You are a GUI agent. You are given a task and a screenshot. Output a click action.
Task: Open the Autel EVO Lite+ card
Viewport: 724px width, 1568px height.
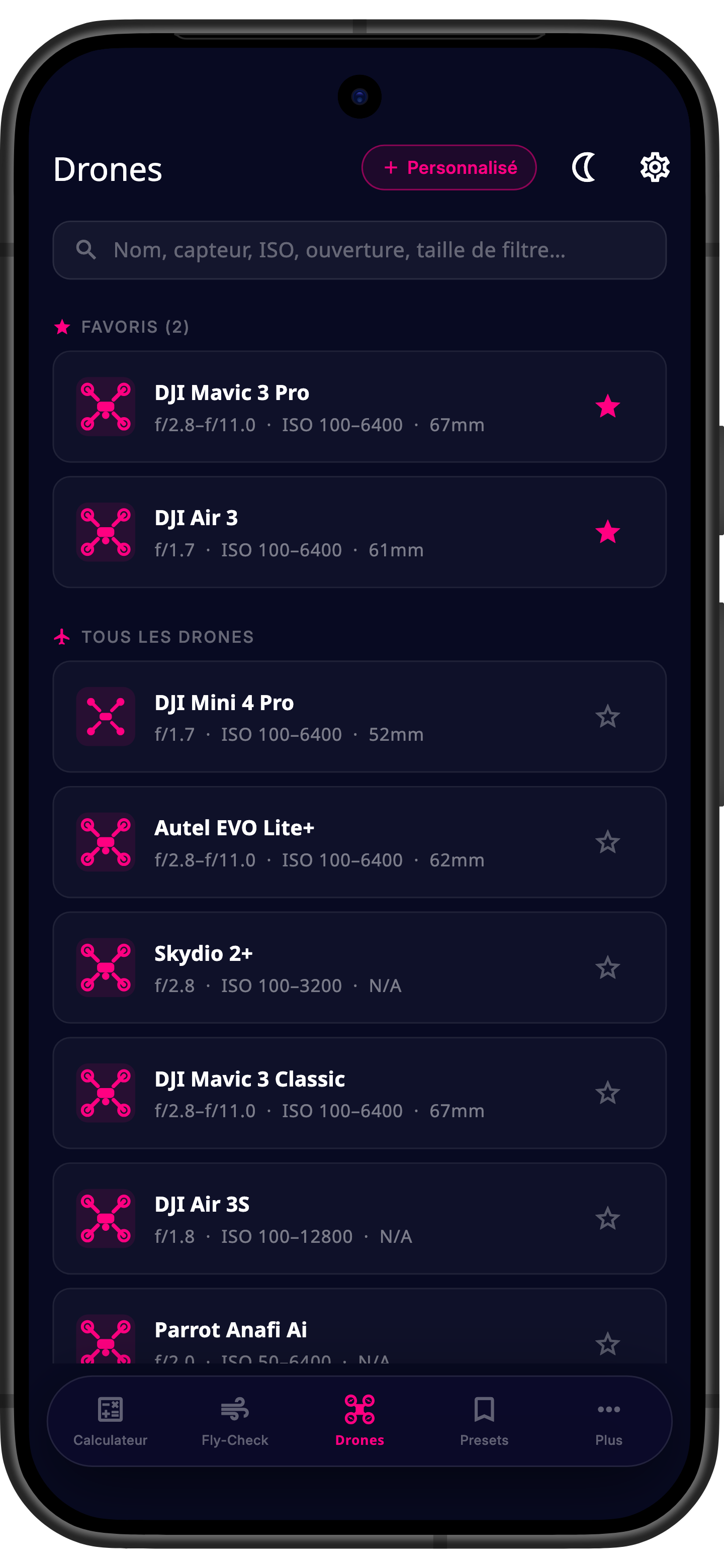coord(359,842)
